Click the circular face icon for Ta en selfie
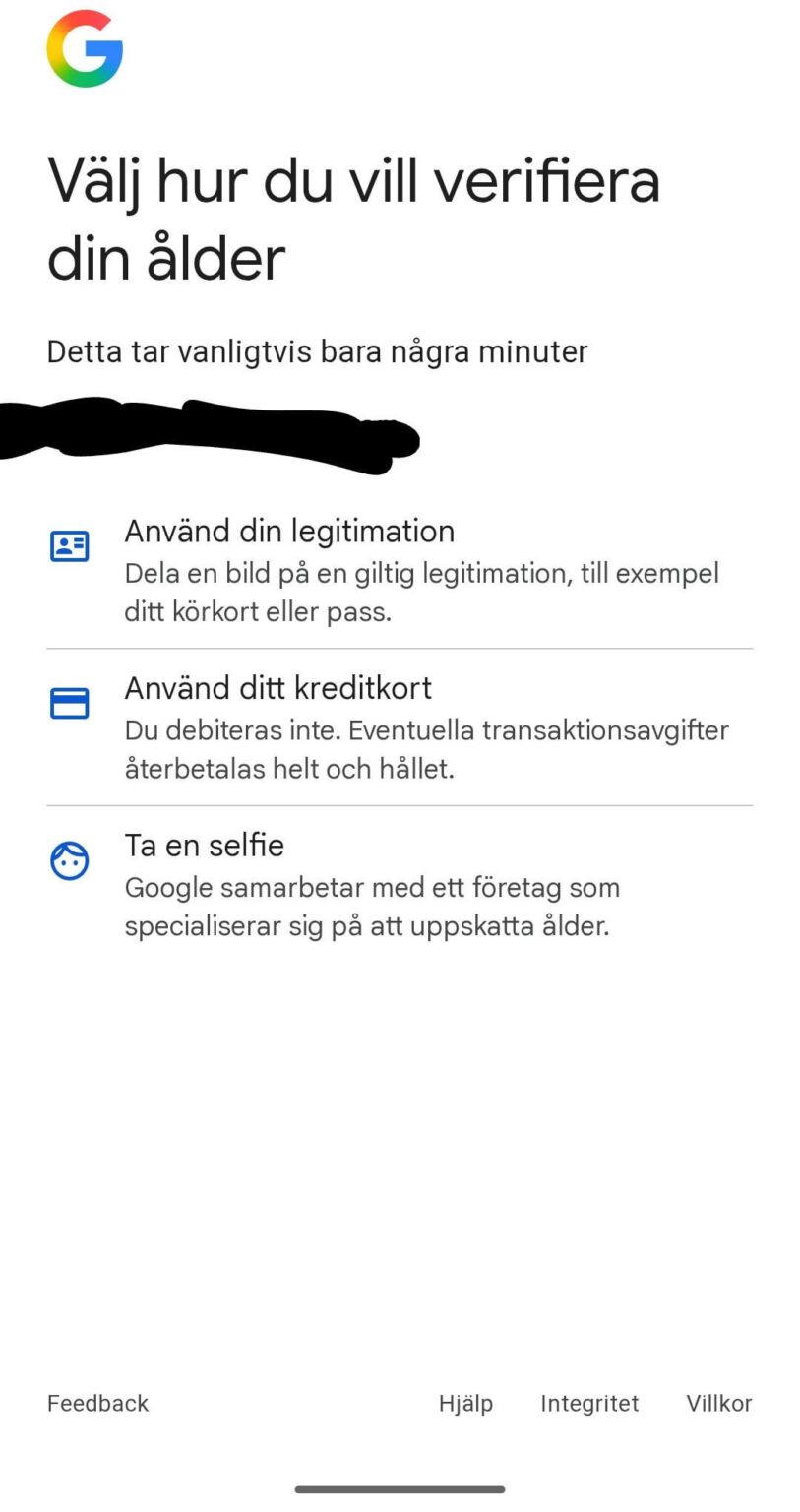 [x=69, y=860]
